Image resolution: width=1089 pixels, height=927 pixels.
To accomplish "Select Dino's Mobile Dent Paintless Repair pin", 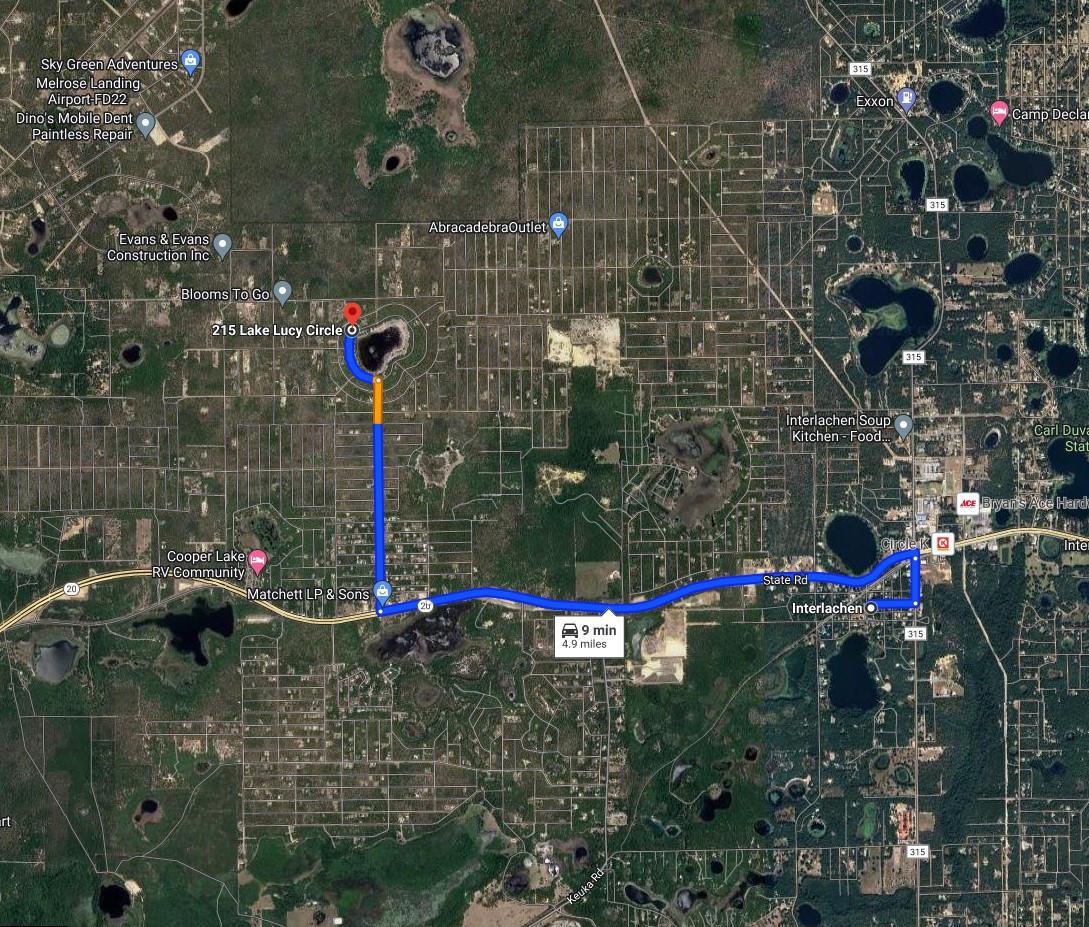I will click(146, 125).
